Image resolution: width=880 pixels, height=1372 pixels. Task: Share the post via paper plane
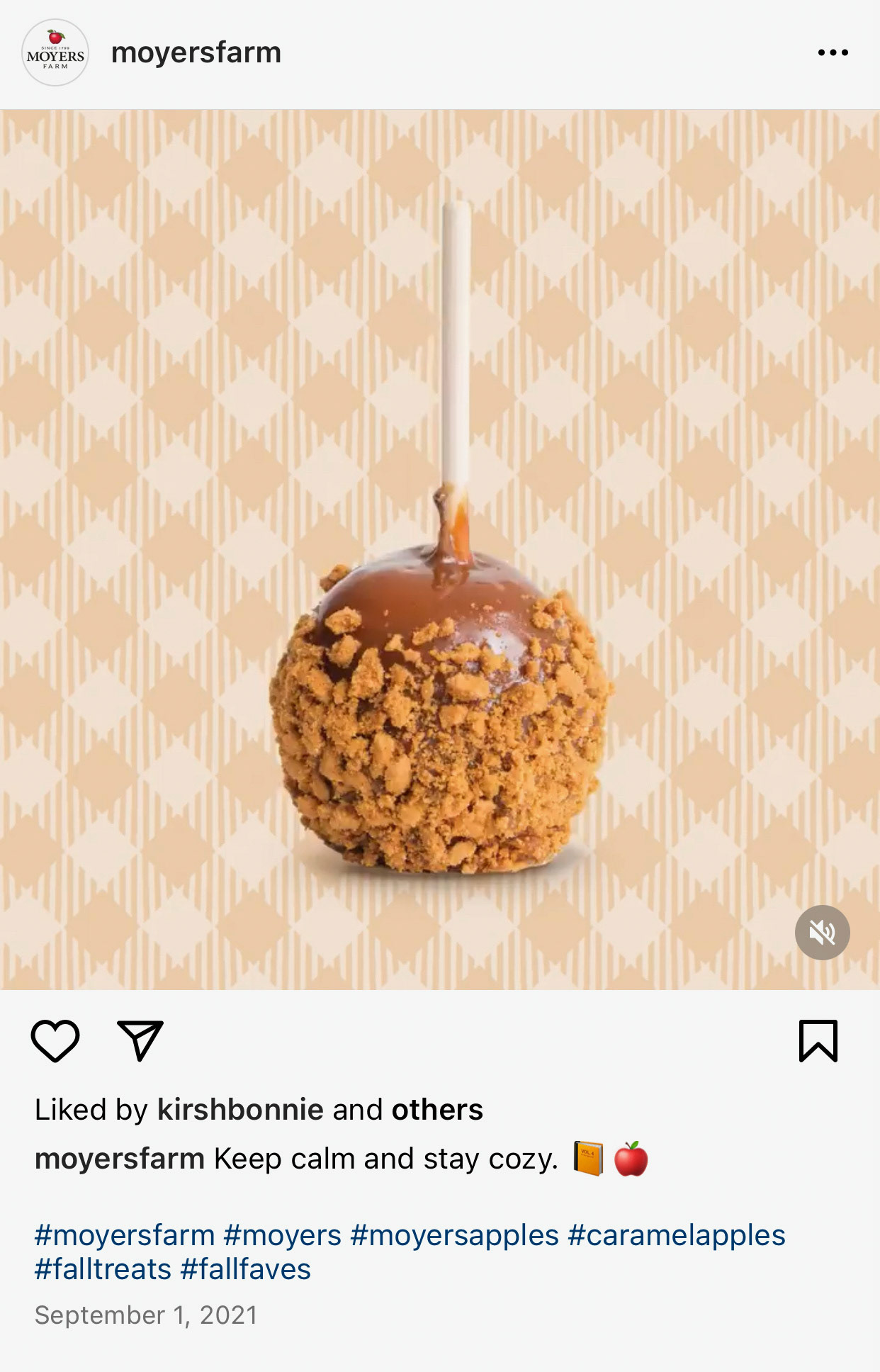[140, 1040]
